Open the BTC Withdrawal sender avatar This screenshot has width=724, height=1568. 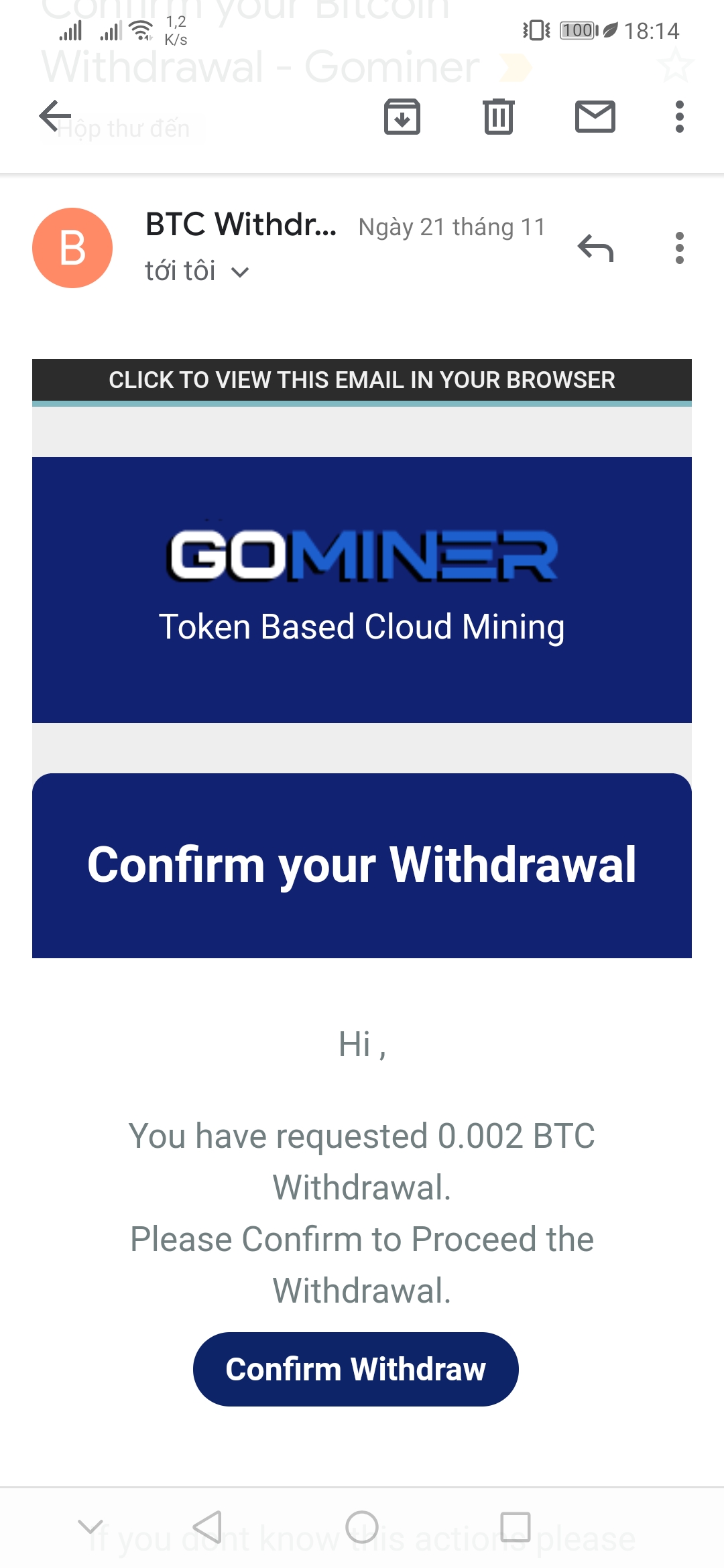[72, 248]
